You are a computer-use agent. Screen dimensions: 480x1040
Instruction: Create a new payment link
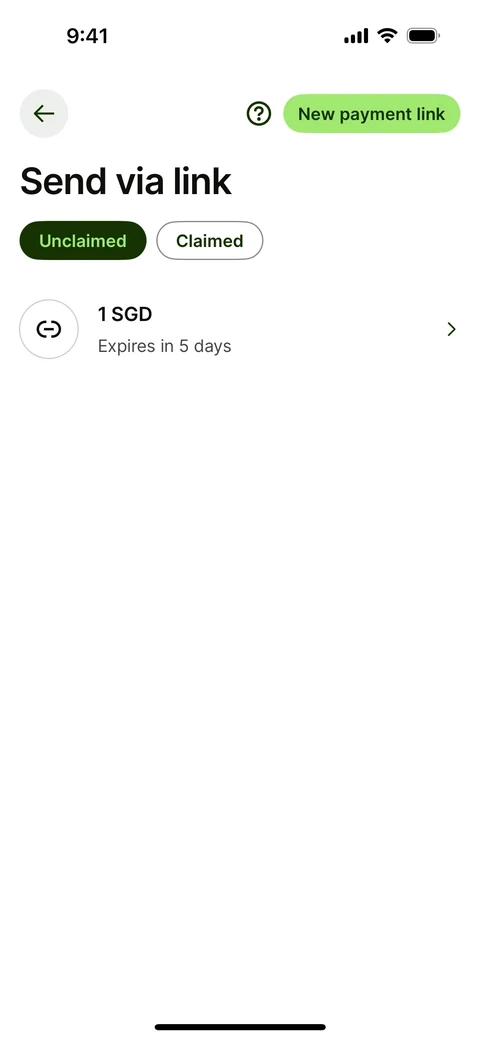click(371, 113)
